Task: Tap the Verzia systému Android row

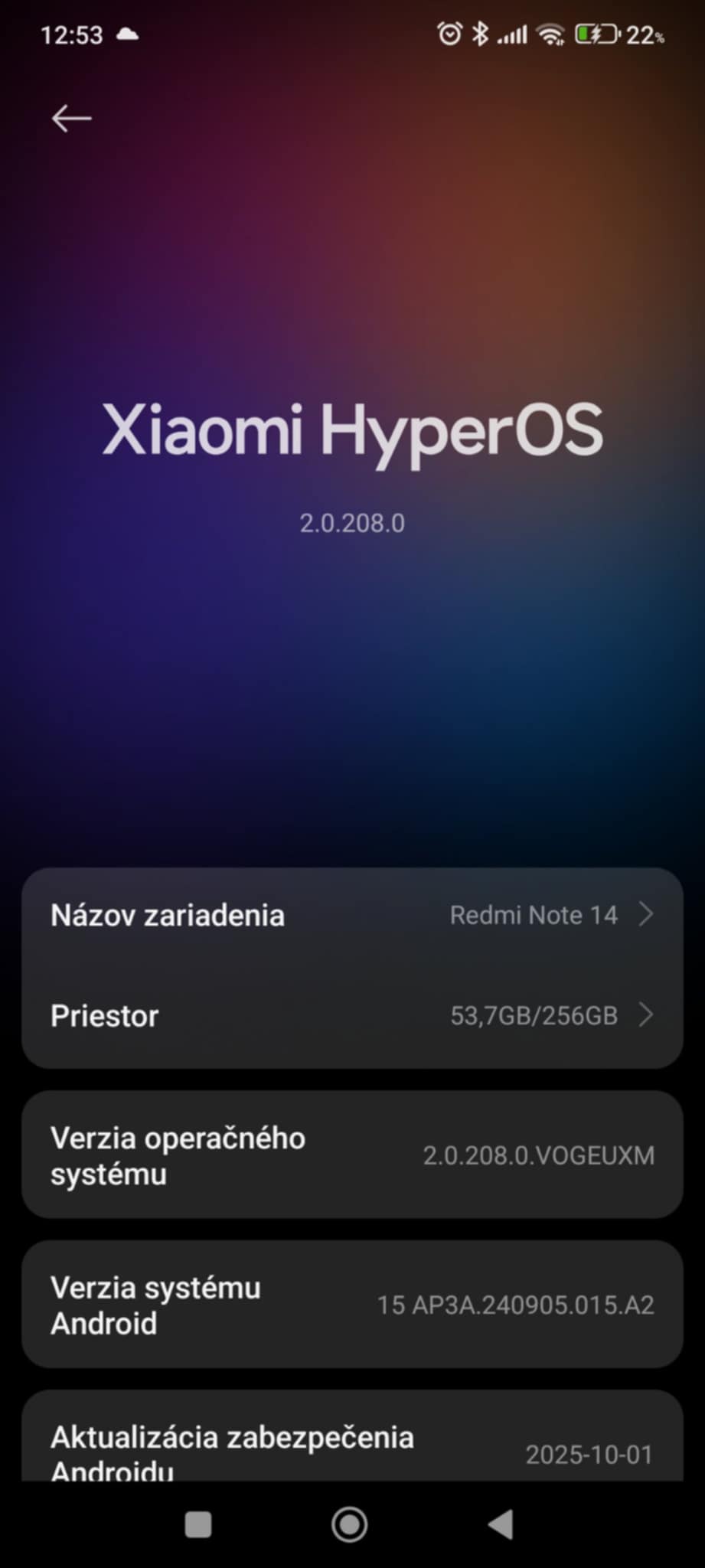Action: [x=352, y=1305]
